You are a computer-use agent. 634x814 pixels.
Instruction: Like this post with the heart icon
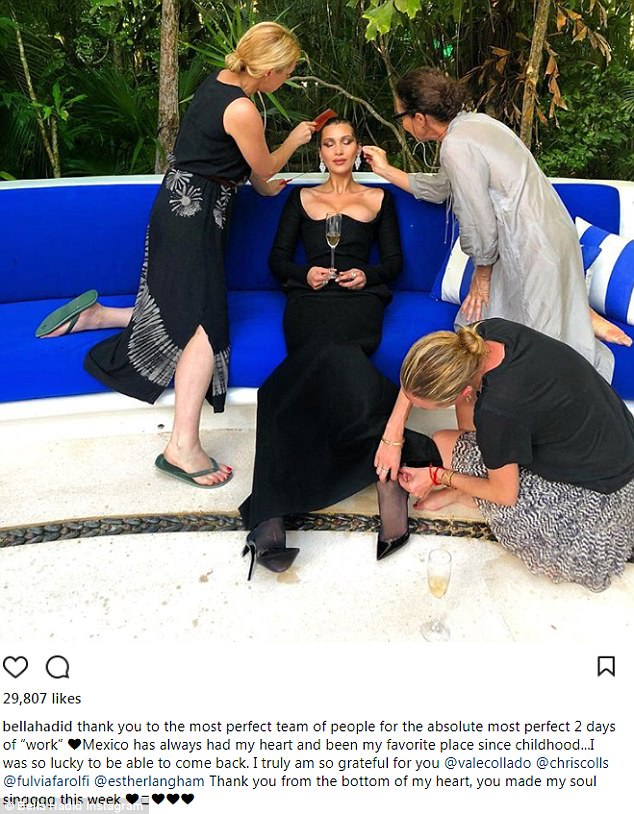(x=15, y=667)
